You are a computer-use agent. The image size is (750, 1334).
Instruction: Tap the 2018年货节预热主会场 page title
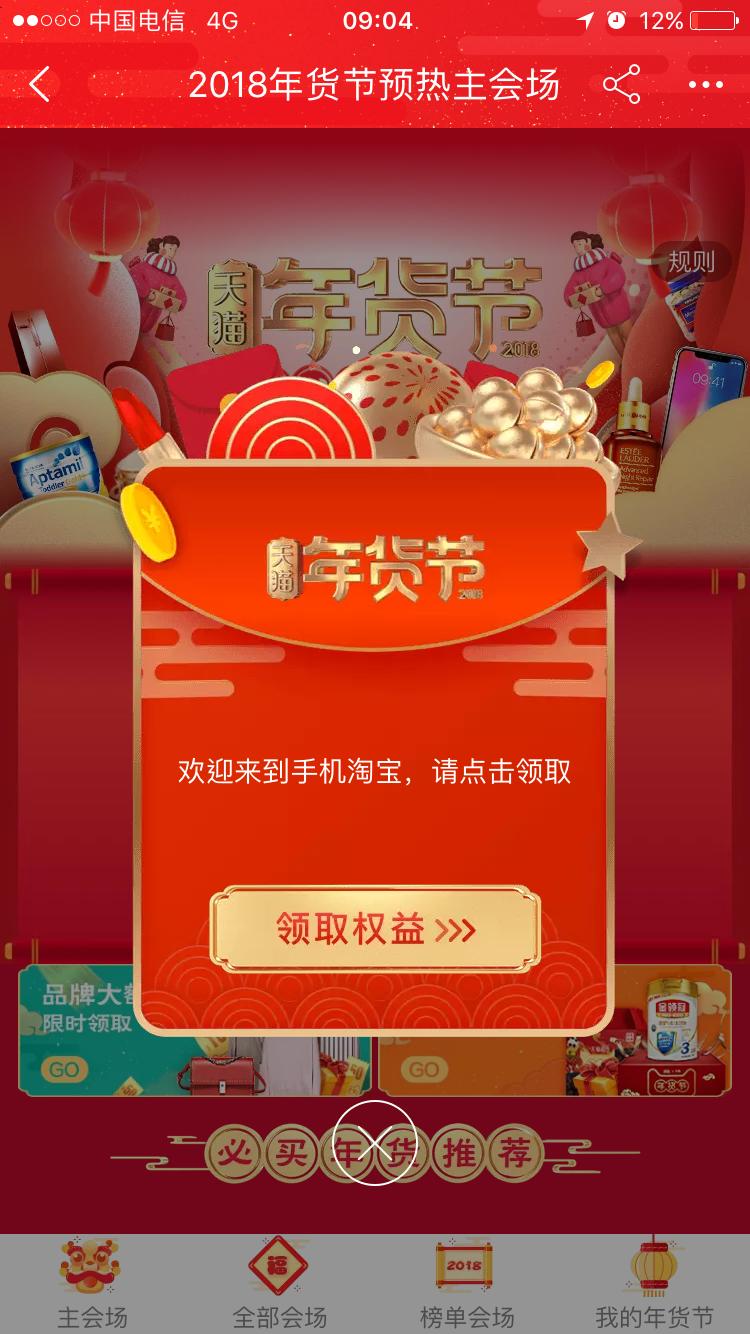click(x=375, y=87)
